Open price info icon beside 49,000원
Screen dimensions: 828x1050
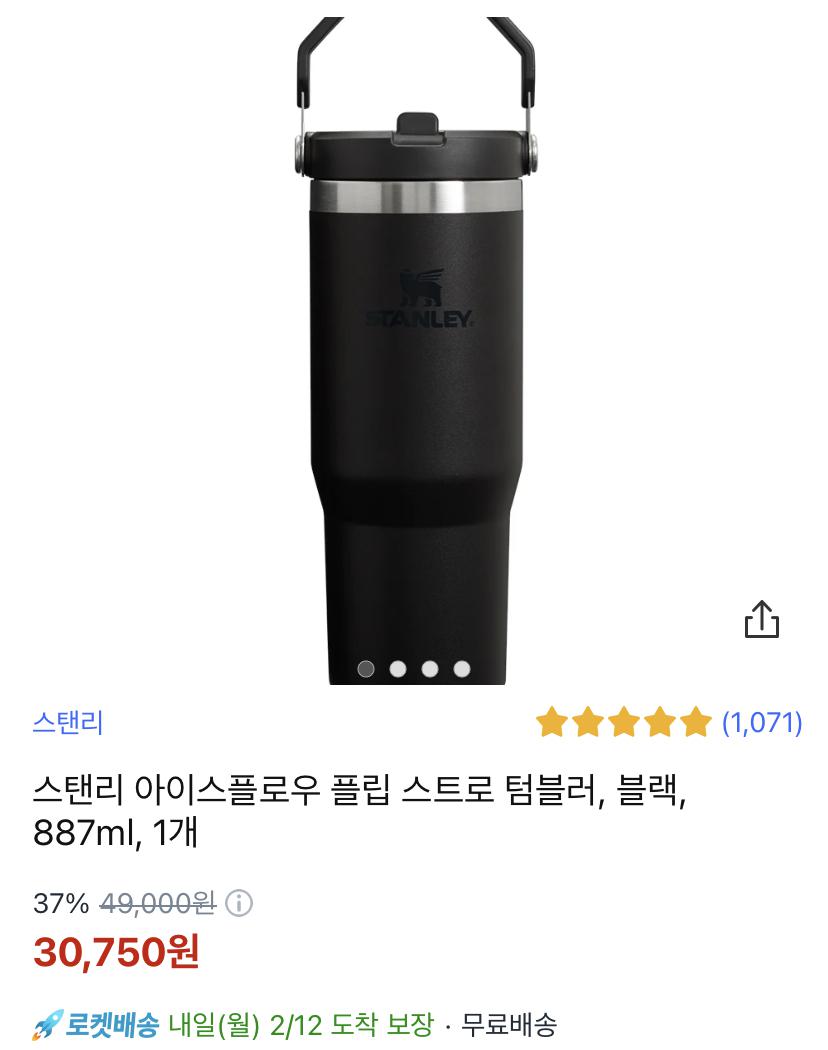point(239,904)
